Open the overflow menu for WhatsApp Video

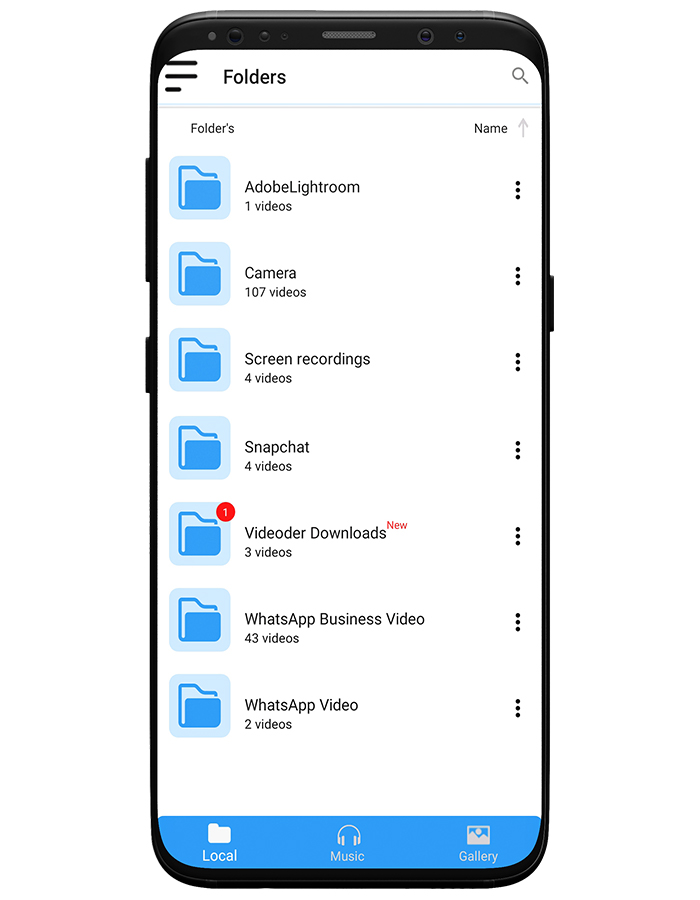click(517, 708)
